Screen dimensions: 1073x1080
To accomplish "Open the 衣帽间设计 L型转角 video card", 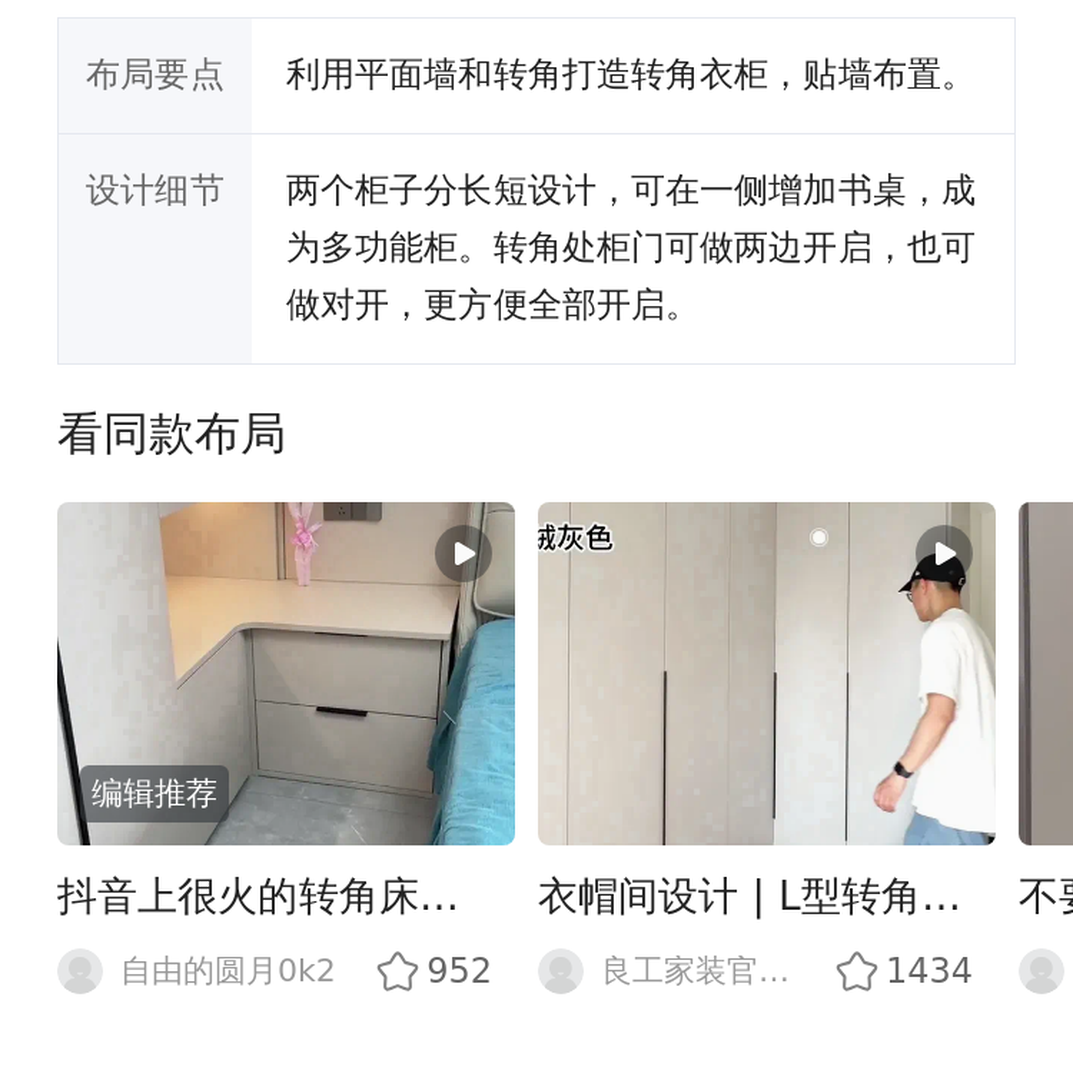I will (x=766, y=673).
